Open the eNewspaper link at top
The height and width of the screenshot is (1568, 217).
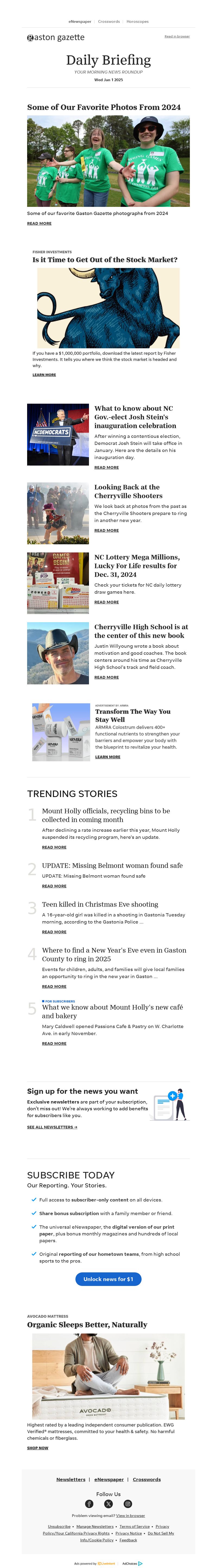80,21
